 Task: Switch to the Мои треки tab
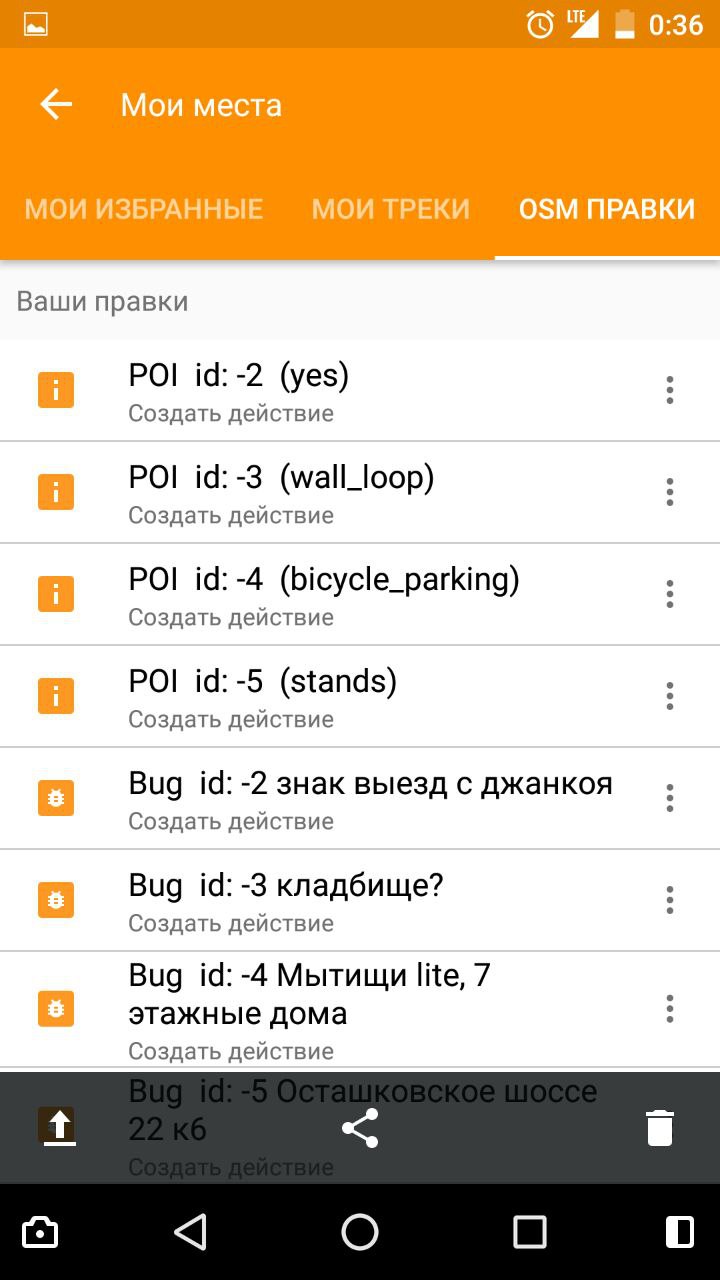[x=391, y=209]
